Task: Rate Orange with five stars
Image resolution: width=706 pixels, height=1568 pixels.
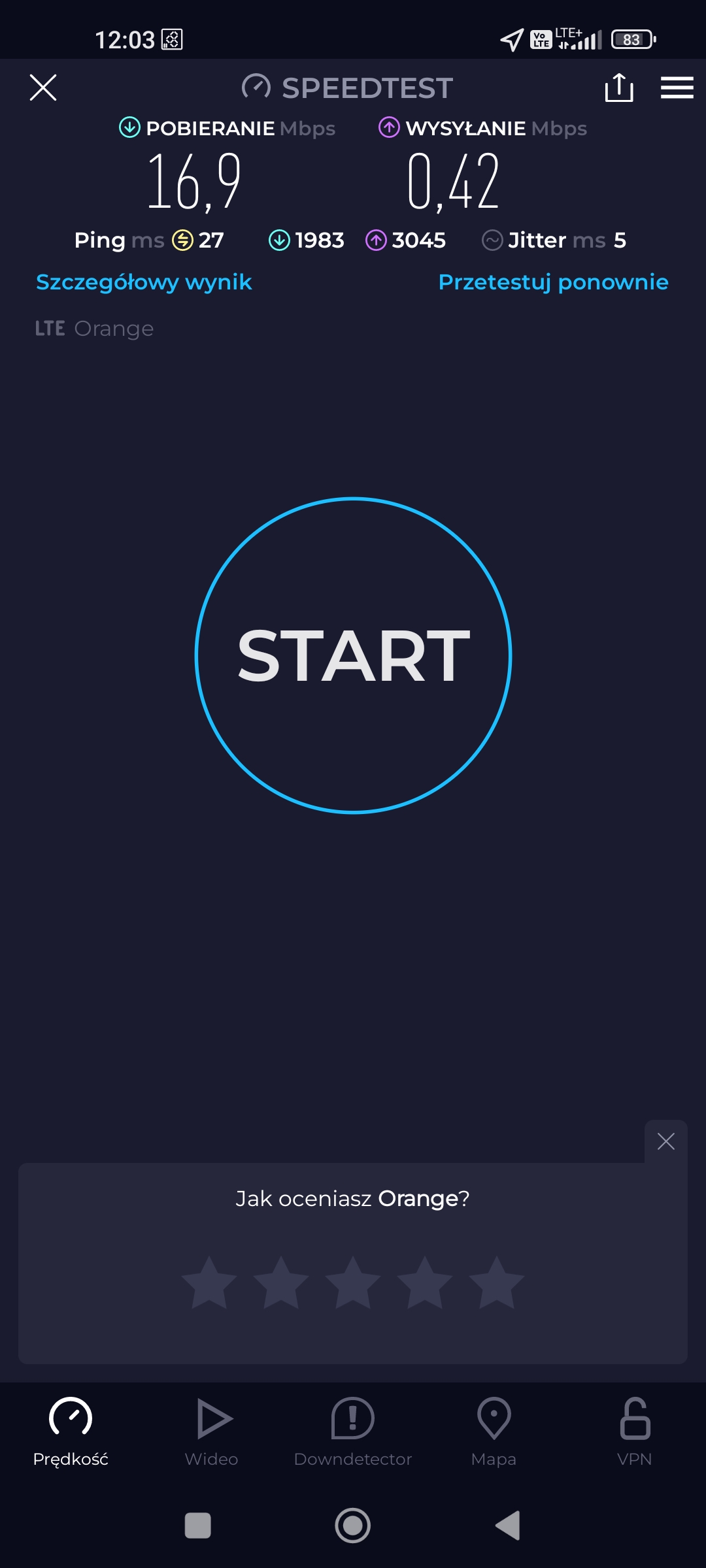Action: pos(497,1282)
